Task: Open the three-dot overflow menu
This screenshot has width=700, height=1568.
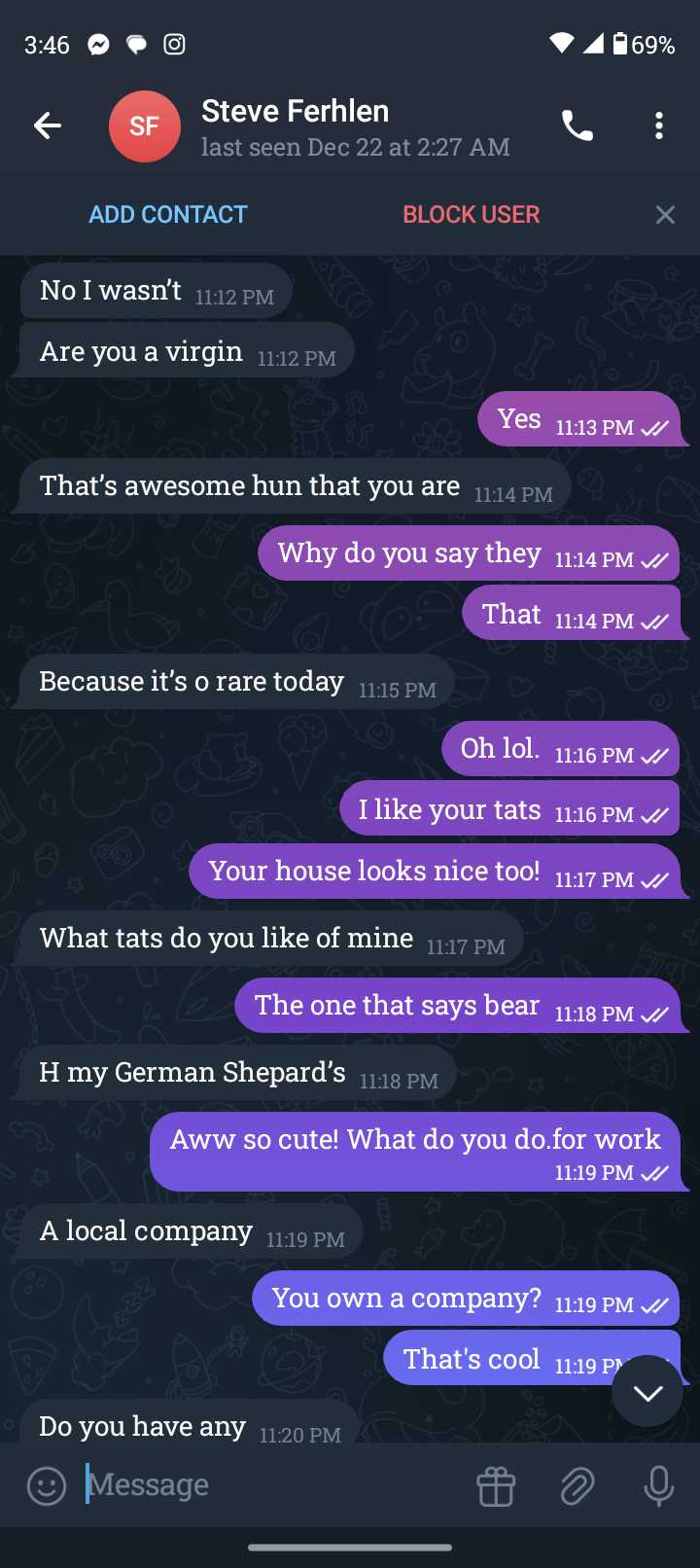Action: point(659,125)
